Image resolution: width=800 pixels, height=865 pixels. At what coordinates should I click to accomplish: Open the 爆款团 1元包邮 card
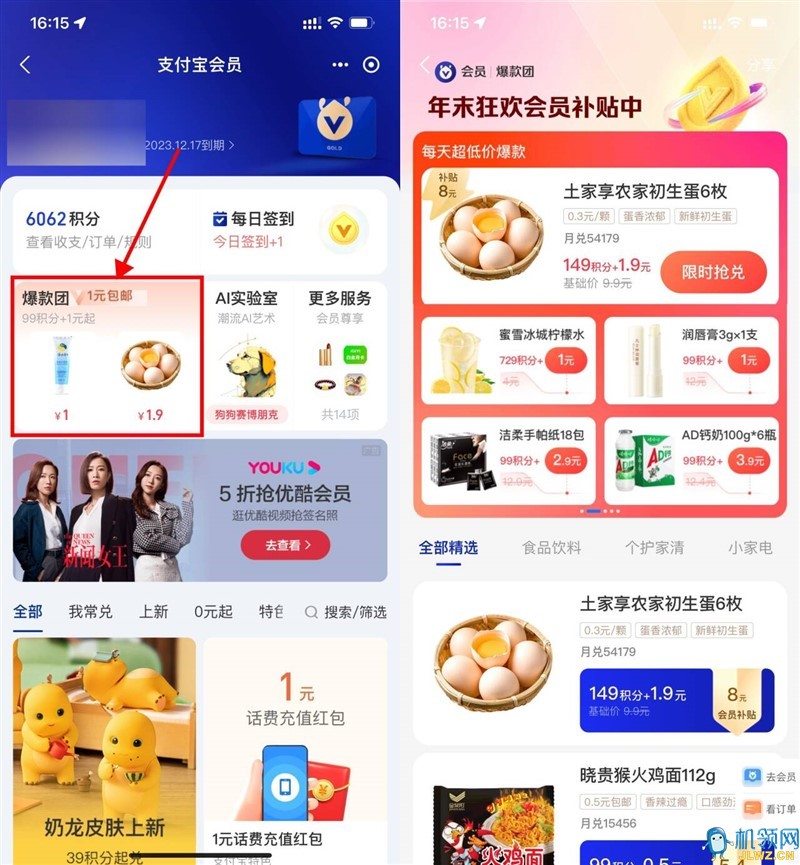pyautogui.click(x=107, y=357)
